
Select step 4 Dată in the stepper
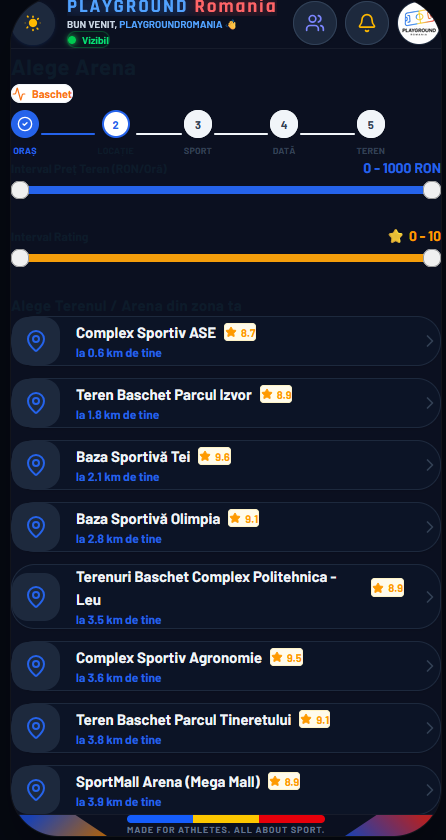pyautogui.click(x=284, y=124)
